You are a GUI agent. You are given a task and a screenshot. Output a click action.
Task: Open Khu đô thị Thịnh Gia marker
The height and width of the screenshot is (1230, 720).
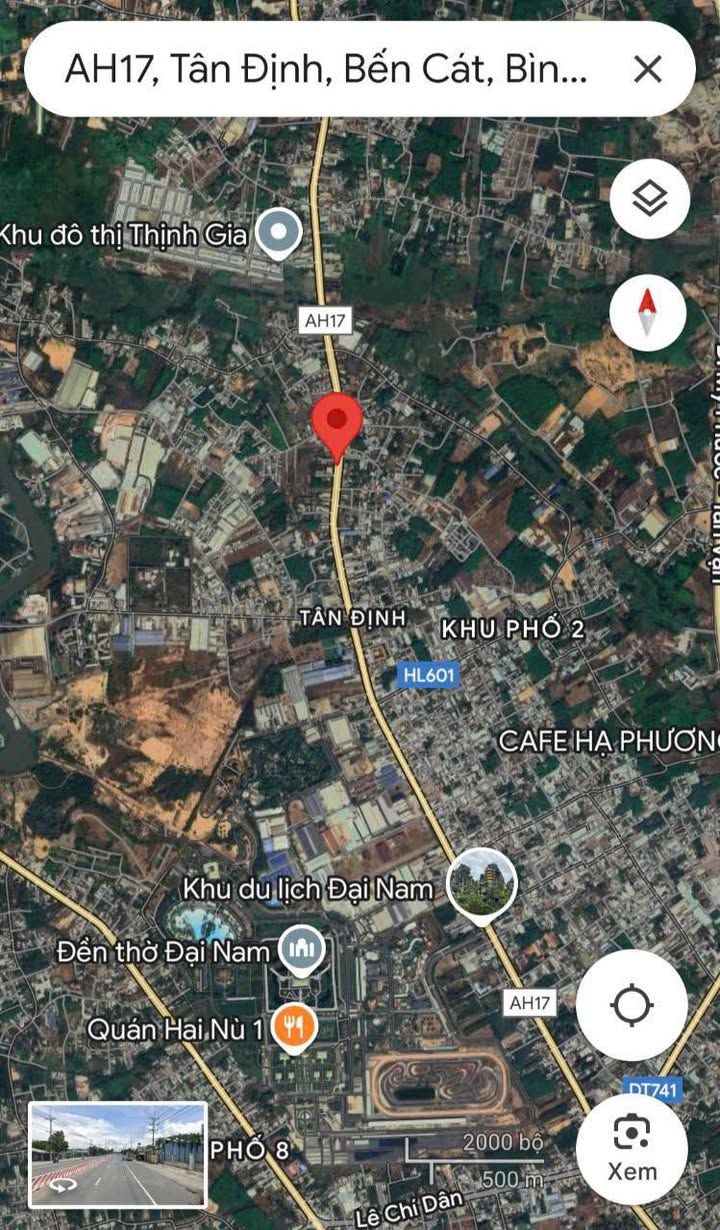coord(279,234)
